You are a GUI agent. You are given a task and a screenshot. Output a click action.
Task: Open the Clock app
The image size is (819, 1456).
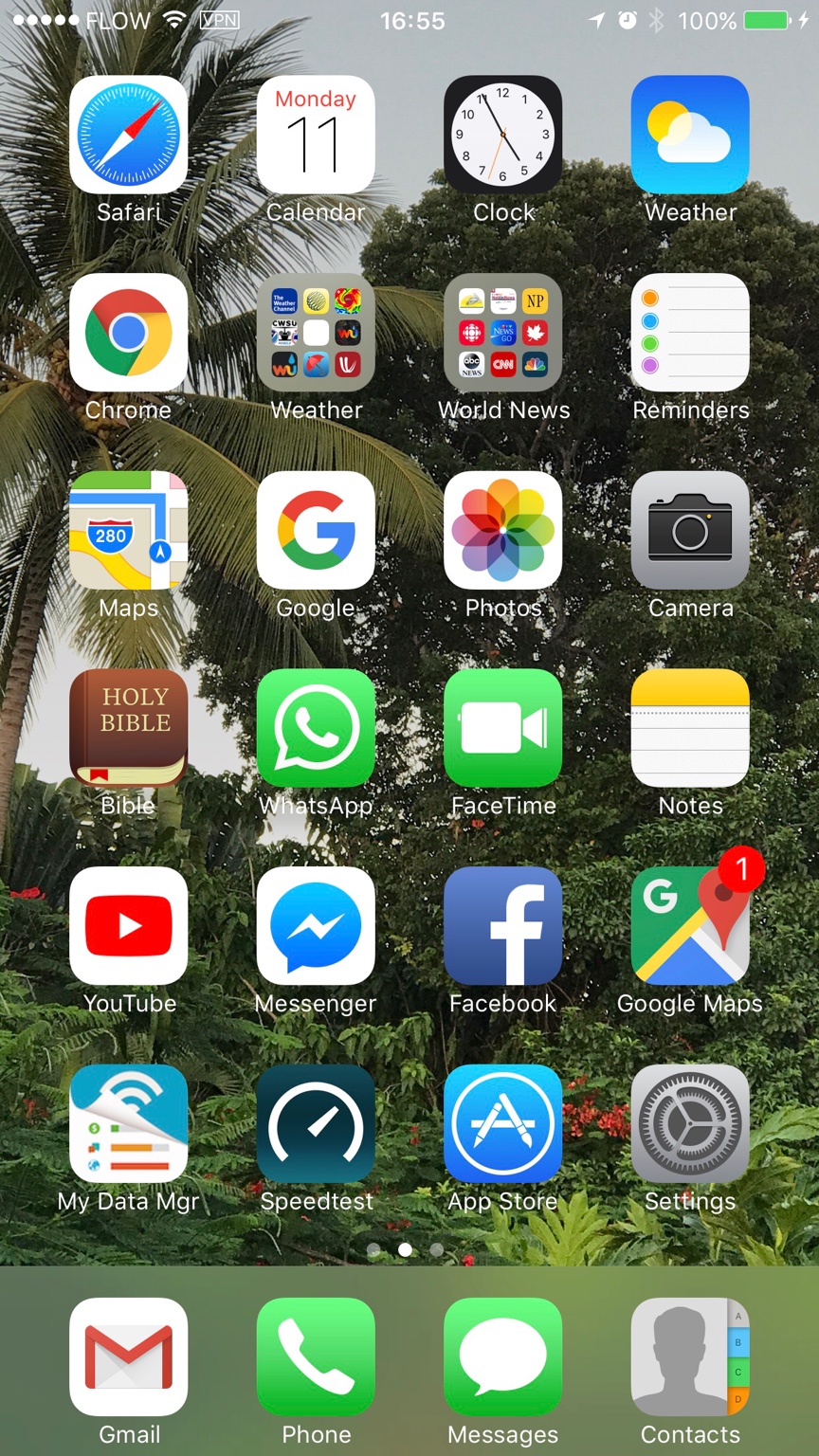[x=503, y=133]
